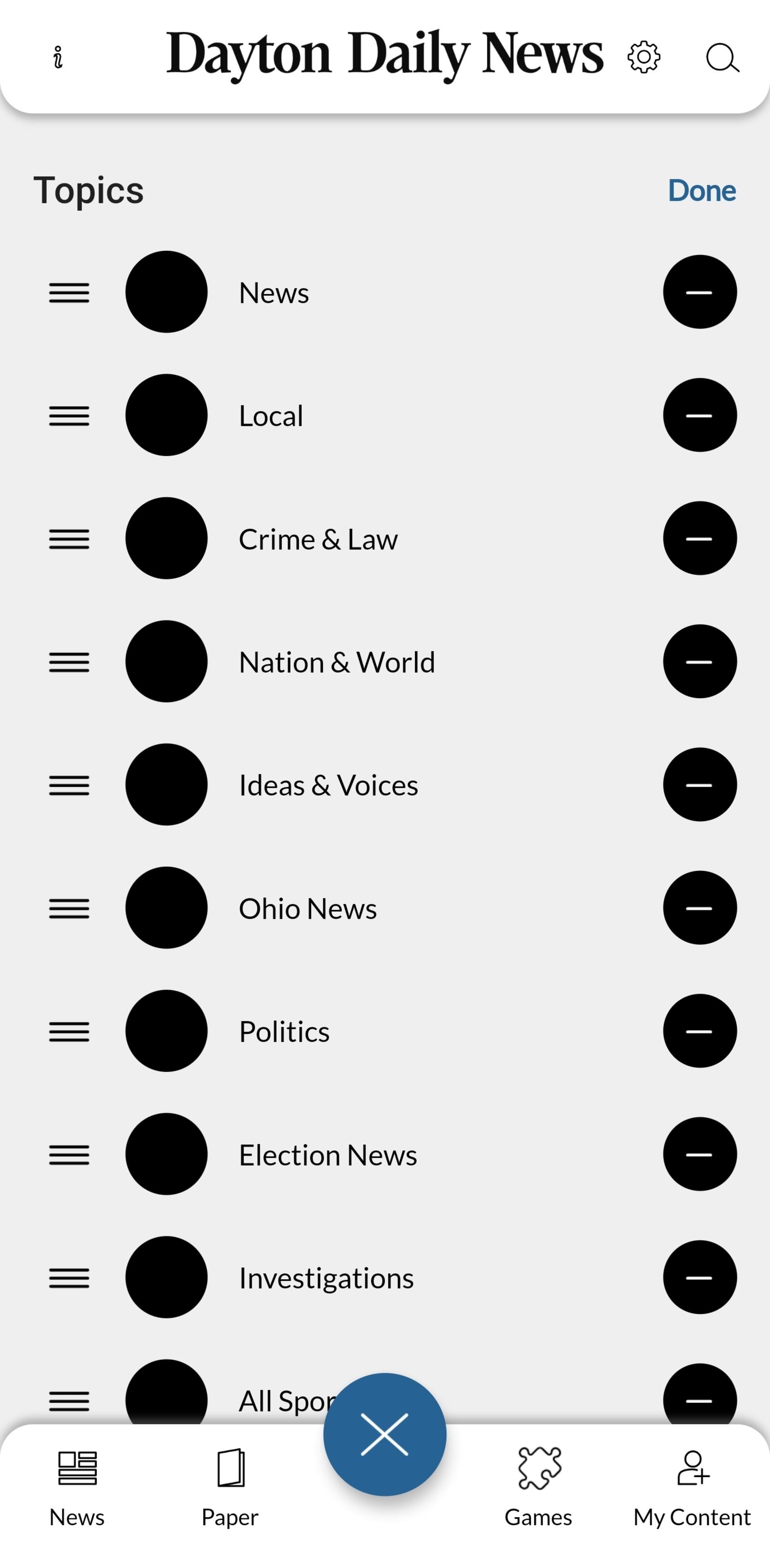Open the app settings gear icon
770x1568 pixels.
[643, 58]
